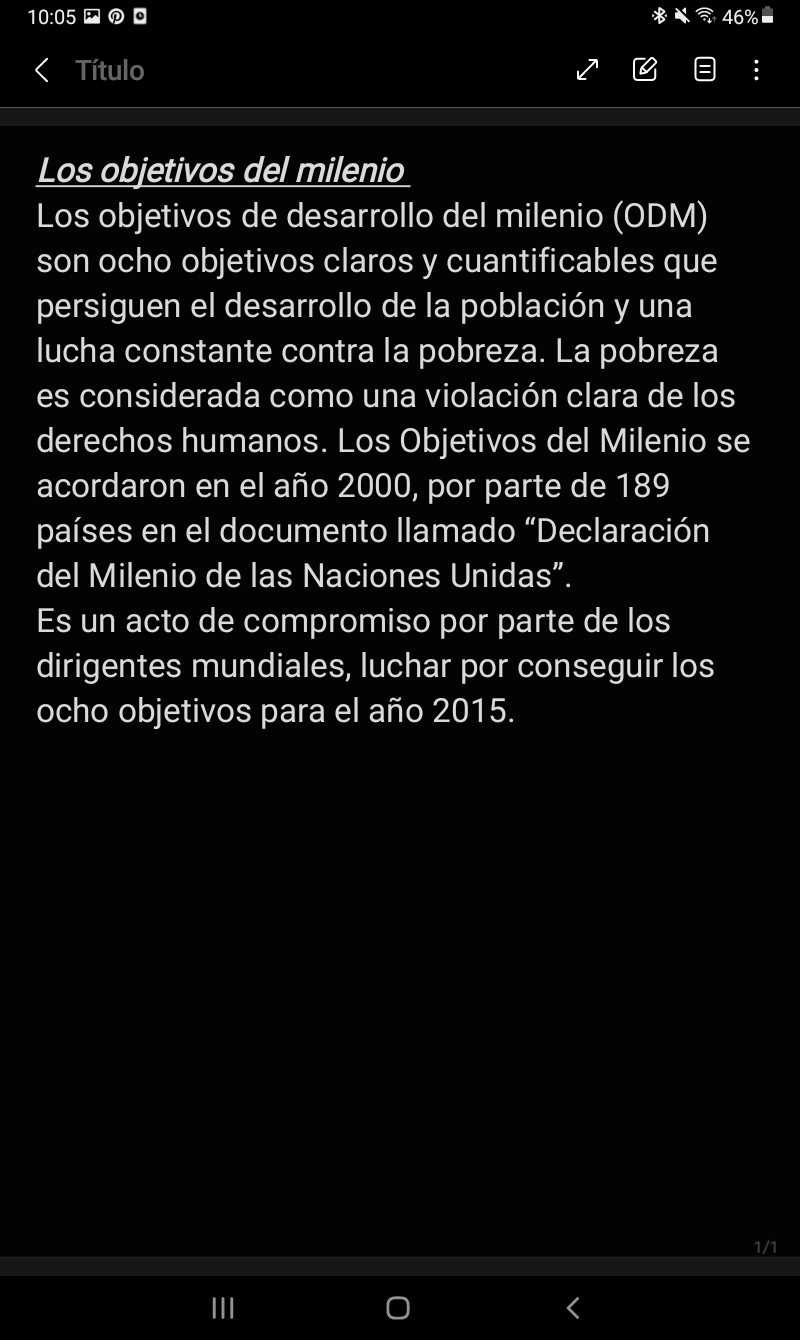Tap the note text body to edit

[x=393, y=441]
